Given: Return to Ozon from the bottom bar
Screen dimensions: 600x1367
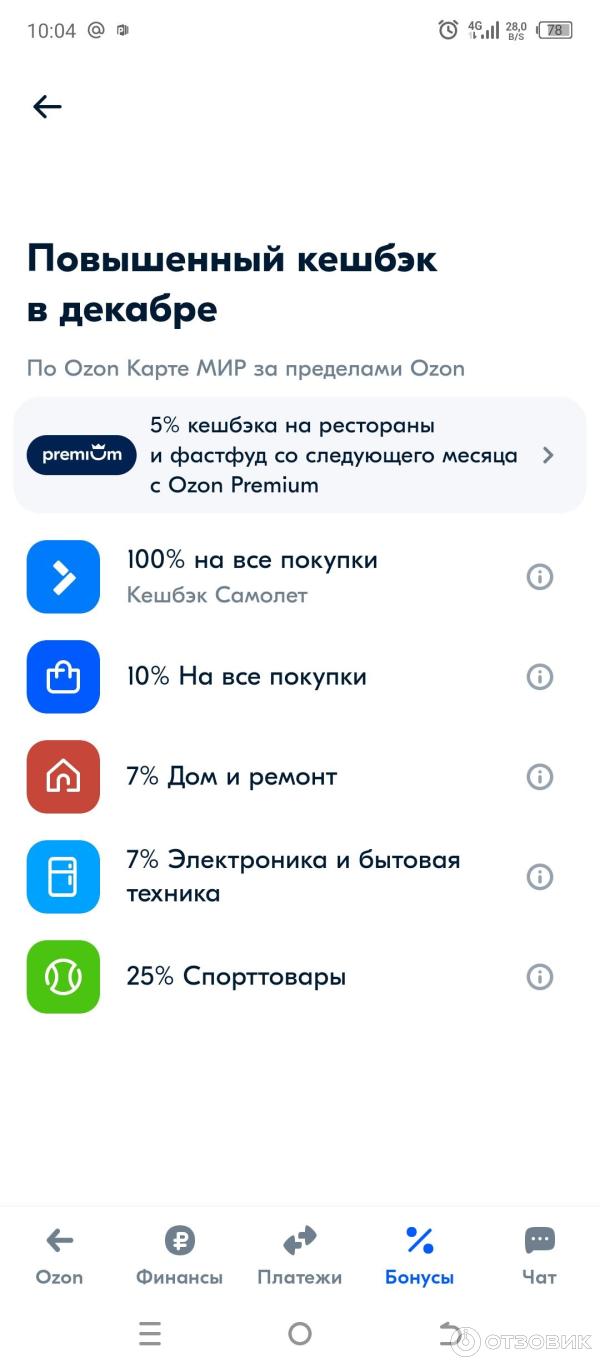Looking at the screenshot, I should point(60,1256).
